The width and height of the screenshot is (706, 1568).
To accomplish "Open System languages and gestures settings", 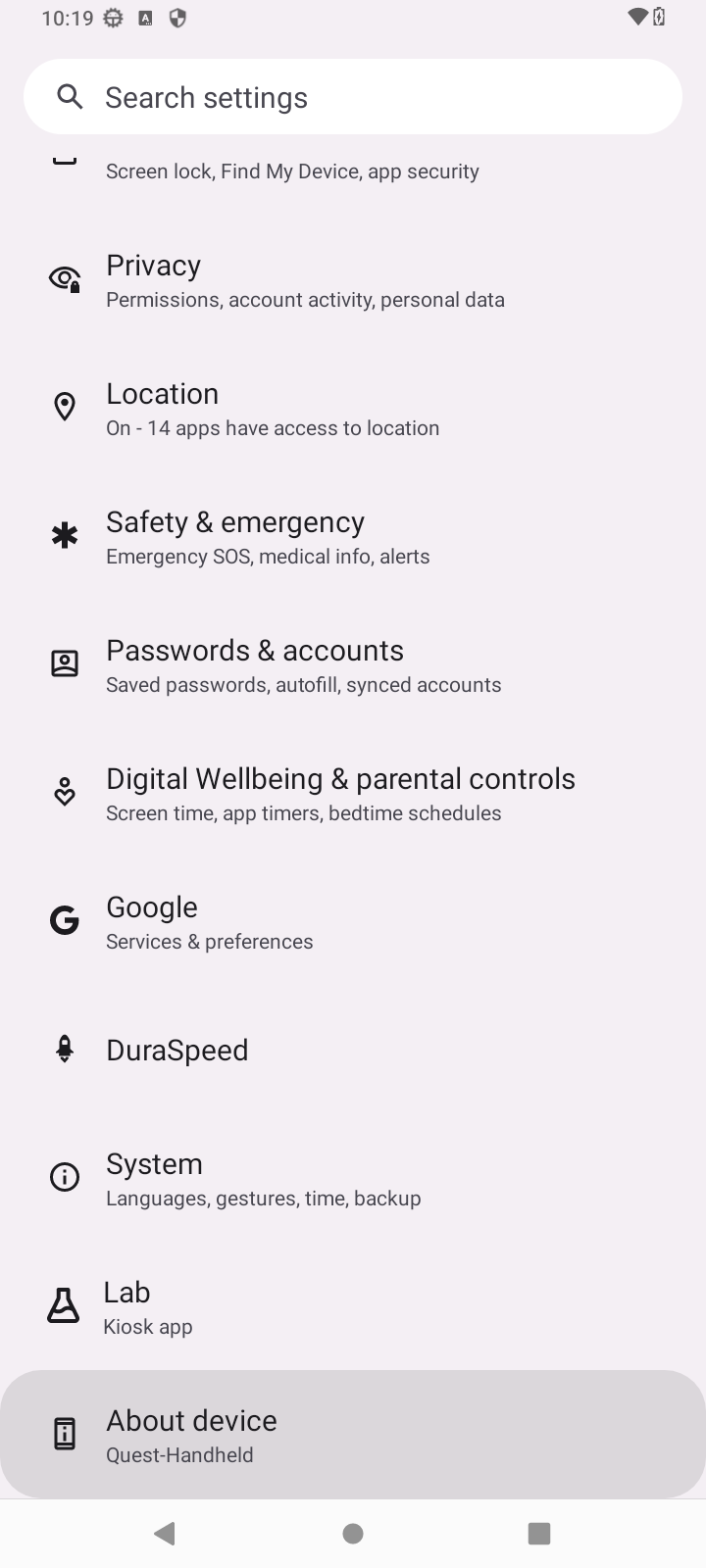I will [x=353, y=1176].
